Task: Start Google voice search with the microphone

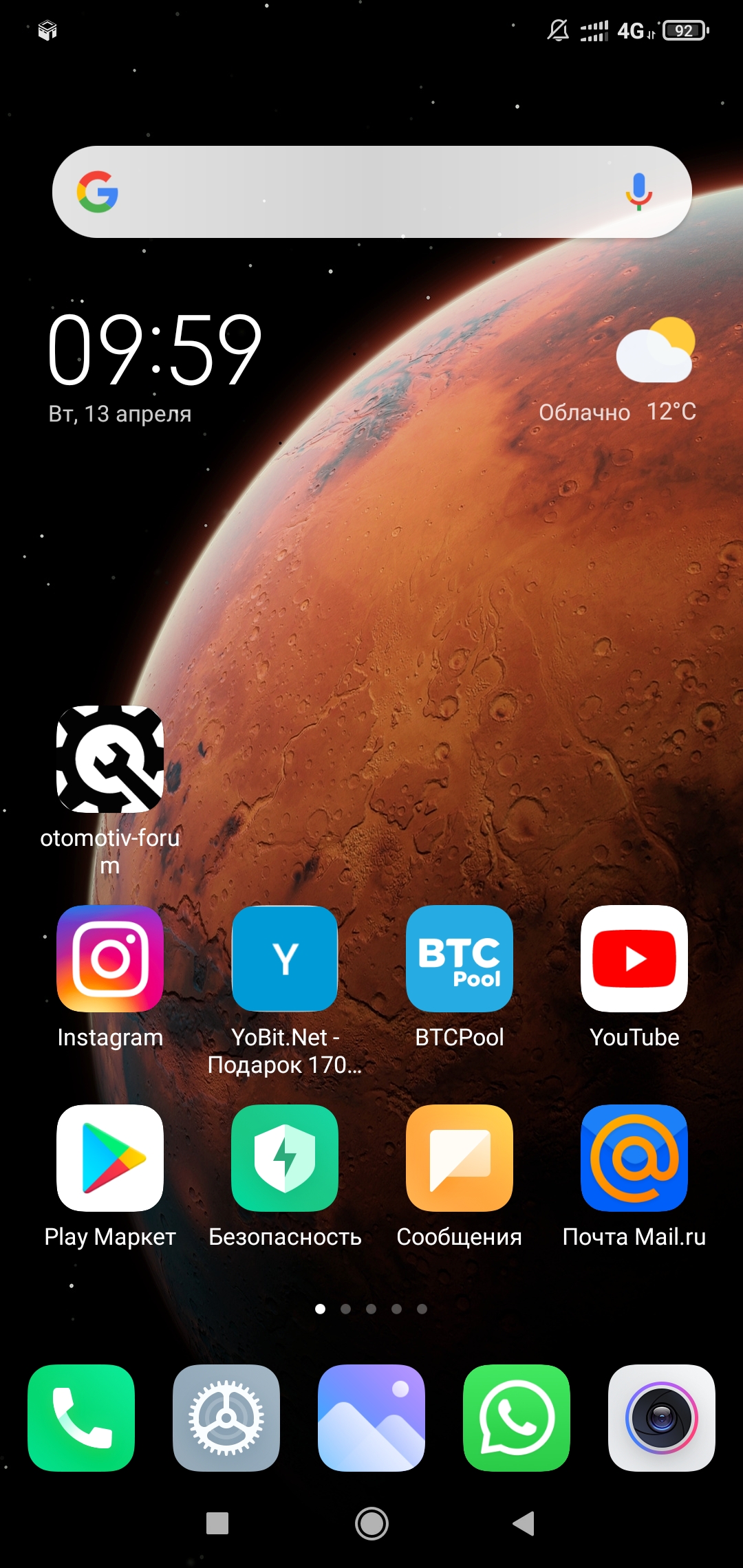Action: (x=638, y=192)
